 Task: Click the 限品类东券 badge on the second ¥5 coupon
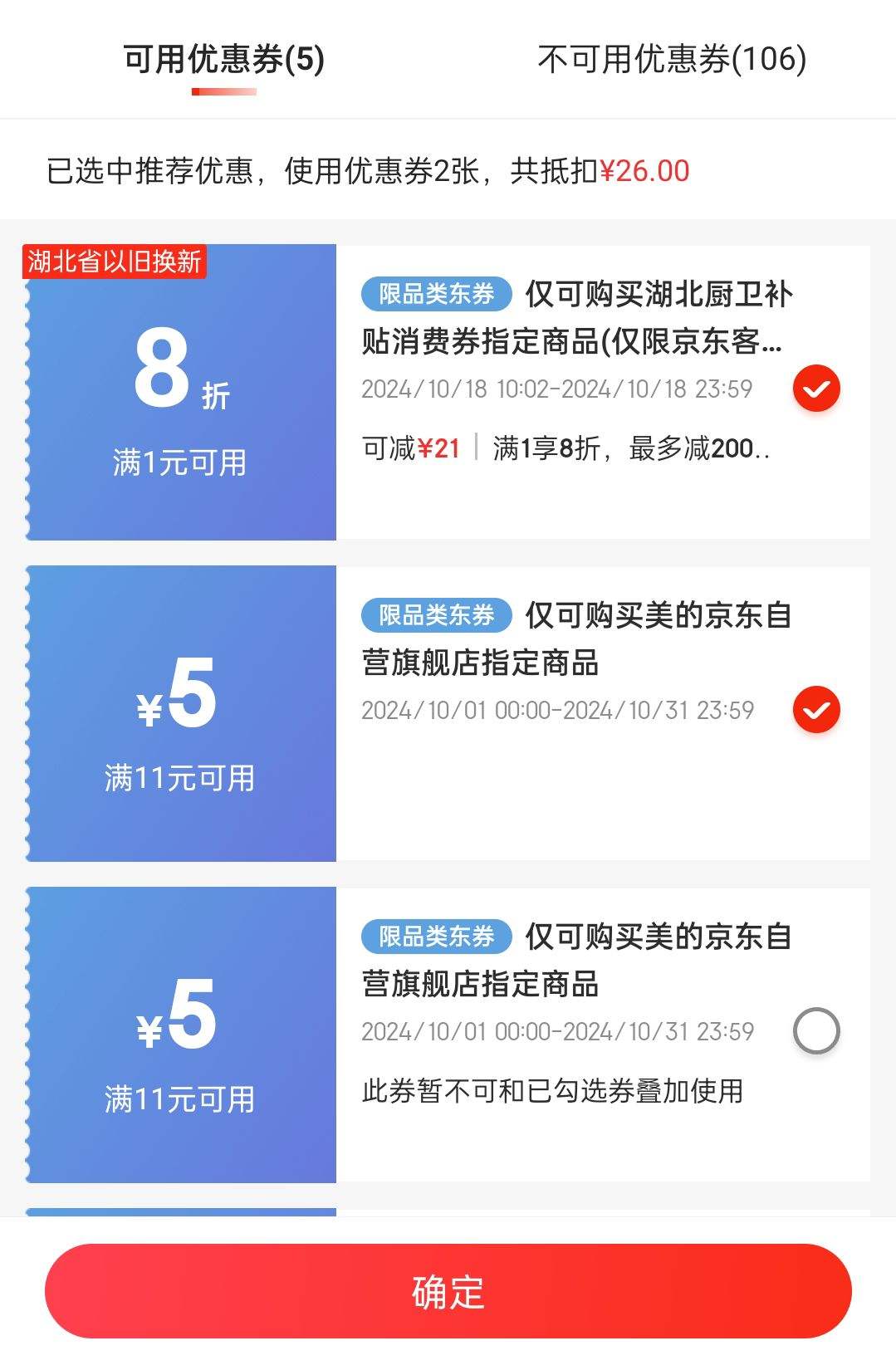coord(436,937)
